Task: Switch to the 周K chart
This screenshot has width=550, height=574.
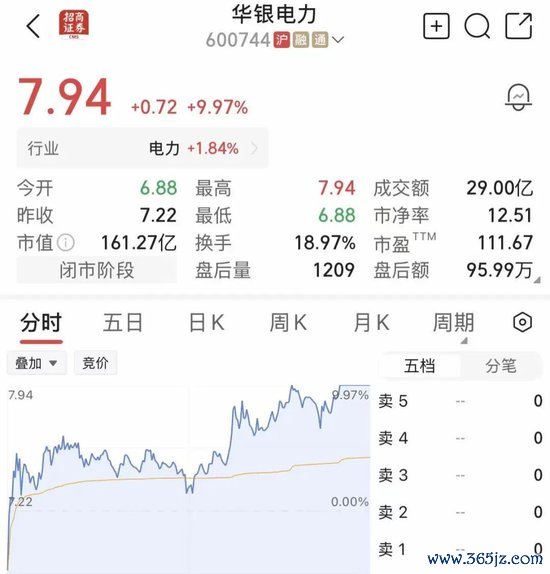Action: pos(288,323)
